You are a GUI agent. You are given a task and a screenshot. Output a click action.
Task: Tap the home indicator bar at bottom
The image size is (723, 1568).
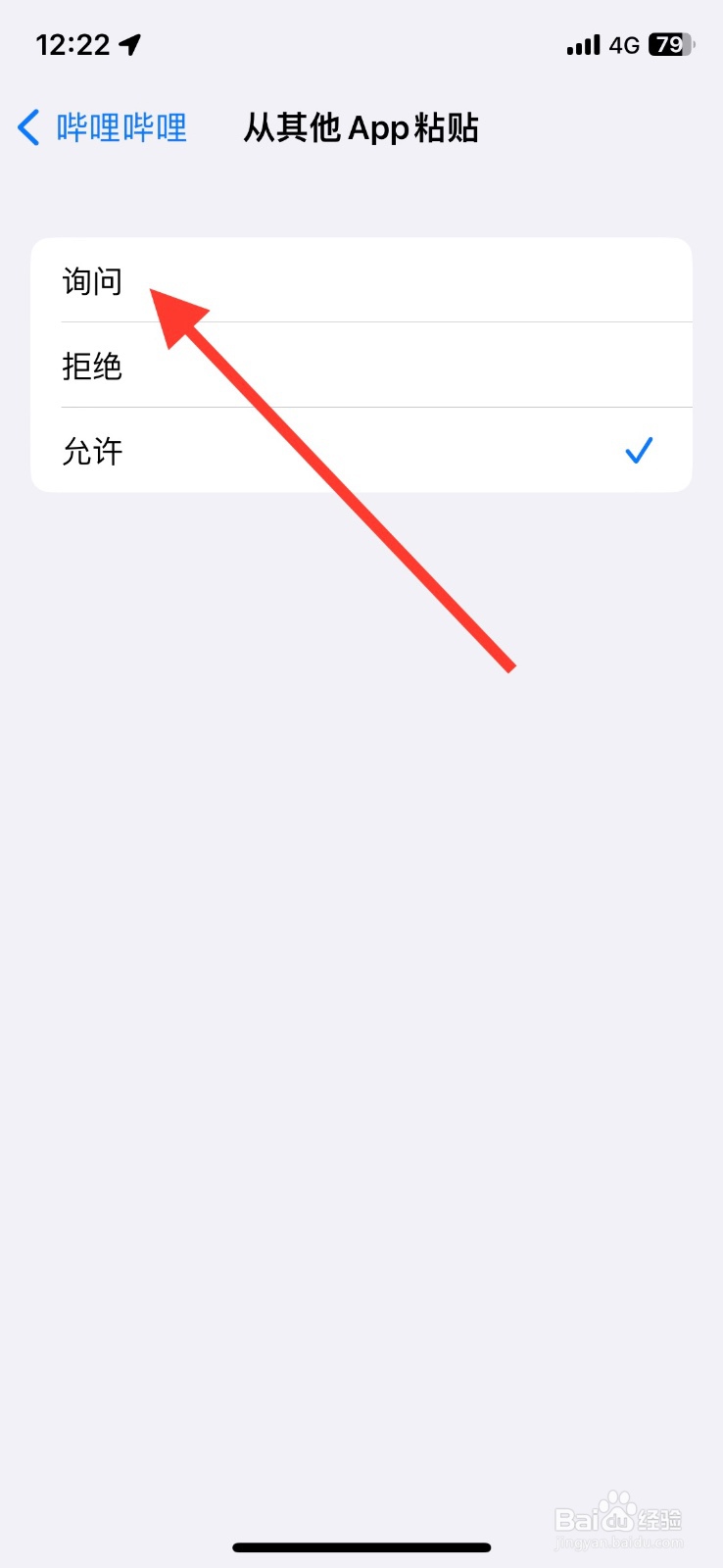361,1546
